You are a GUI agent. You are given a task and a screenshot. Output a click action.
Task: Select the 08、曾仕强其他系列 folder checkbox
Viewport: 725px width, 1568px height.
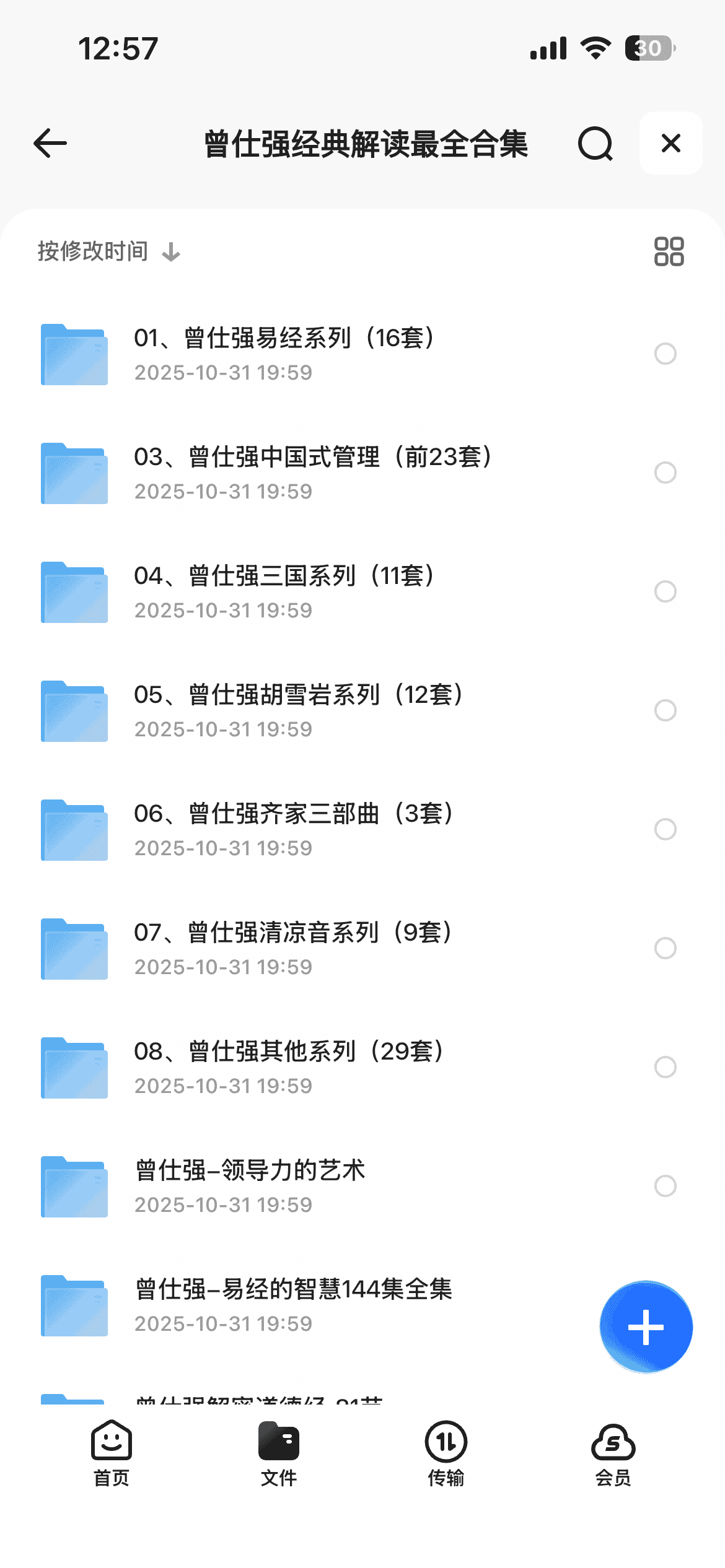(x=665, y=1067)
